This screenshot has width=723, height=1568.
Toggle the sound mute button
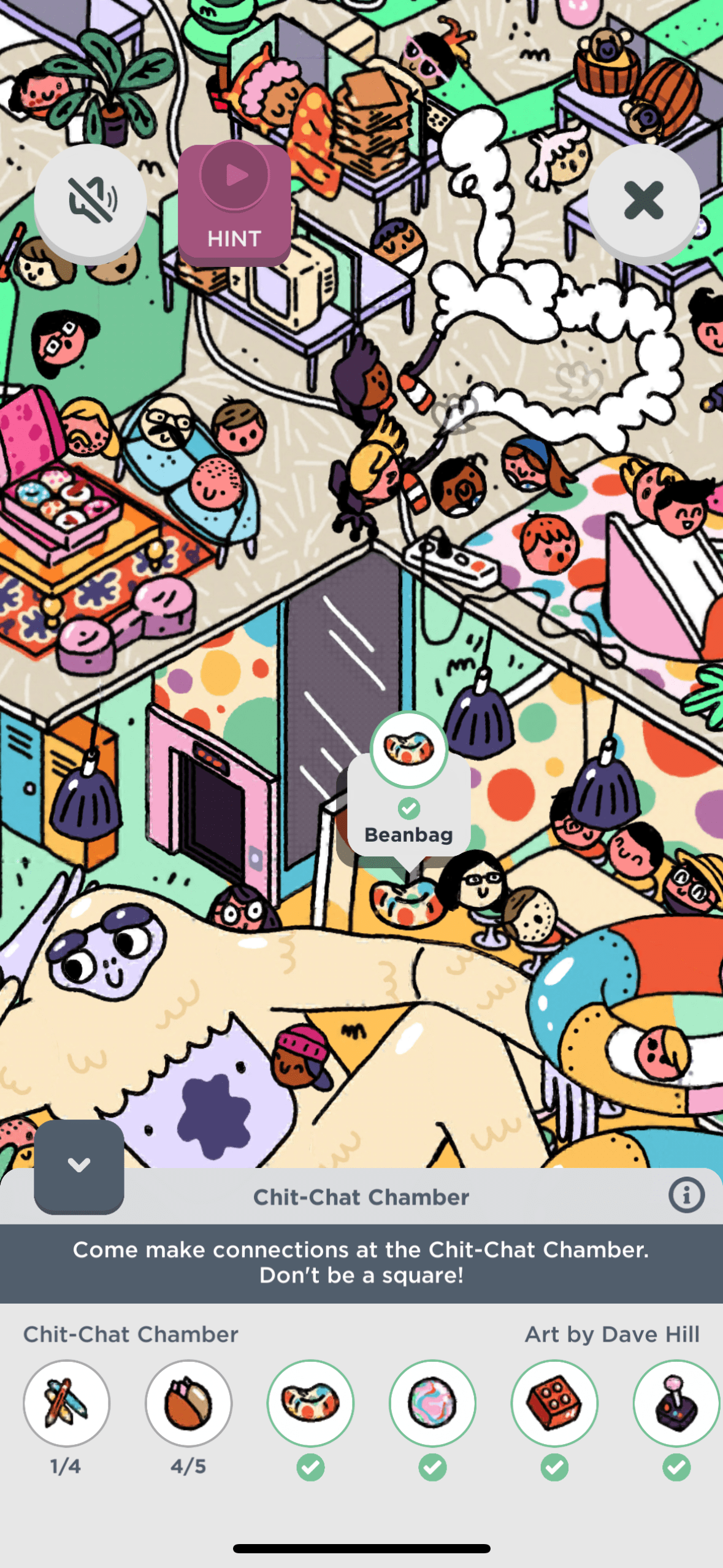(x=90, y=201)
